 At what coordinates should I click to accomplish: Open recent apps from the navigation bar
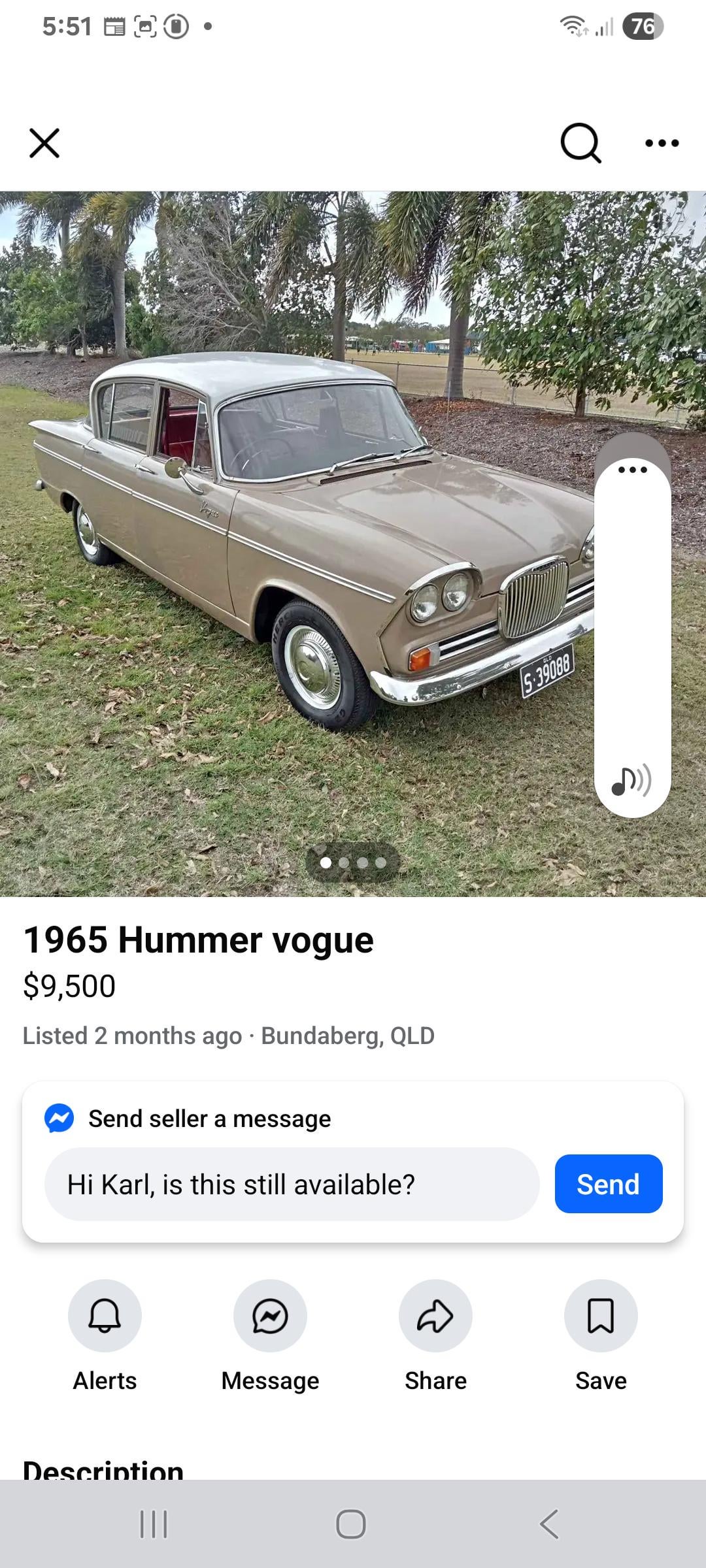[154, 1524]
